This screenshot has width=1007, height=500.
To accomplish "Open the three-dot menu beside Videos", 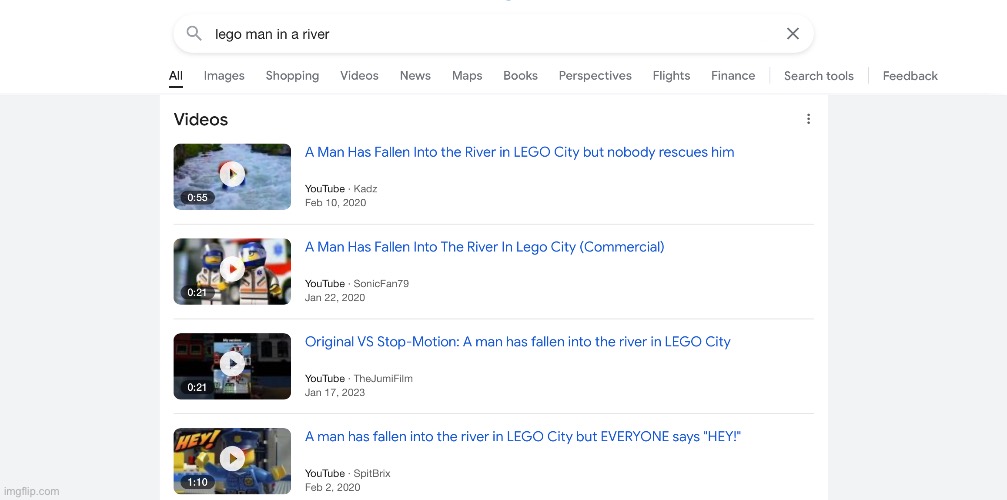I will (x=808, y=119).
